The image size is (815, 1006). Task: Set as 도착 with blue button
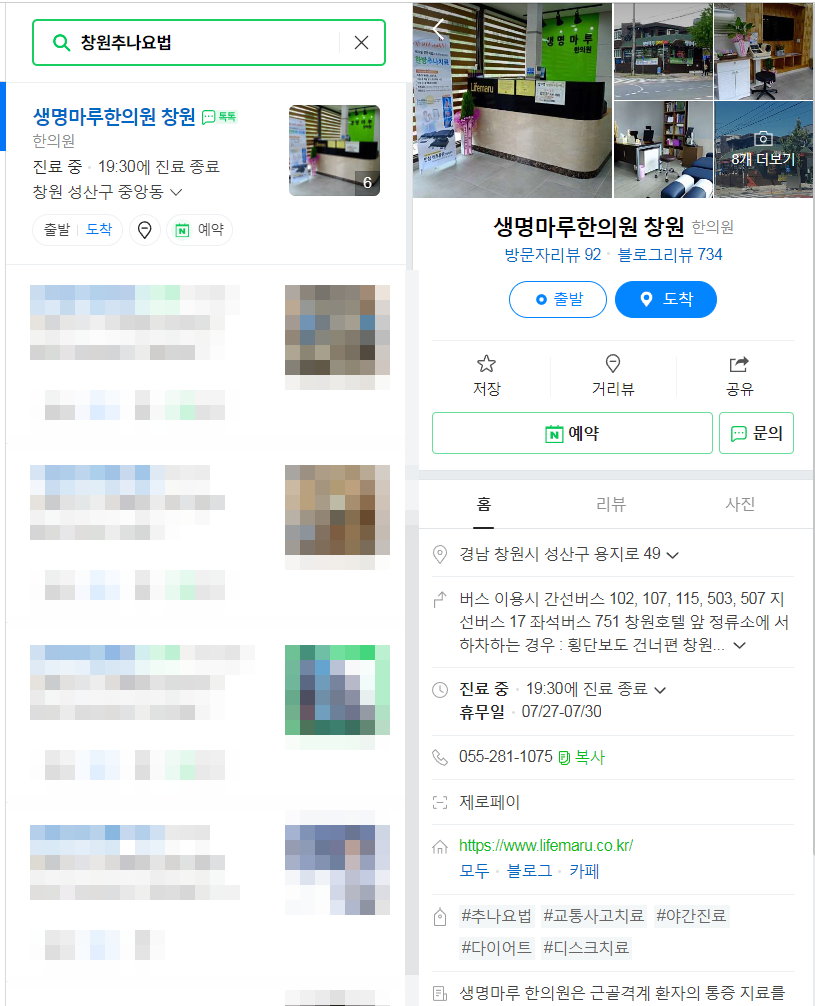(665, 299)
